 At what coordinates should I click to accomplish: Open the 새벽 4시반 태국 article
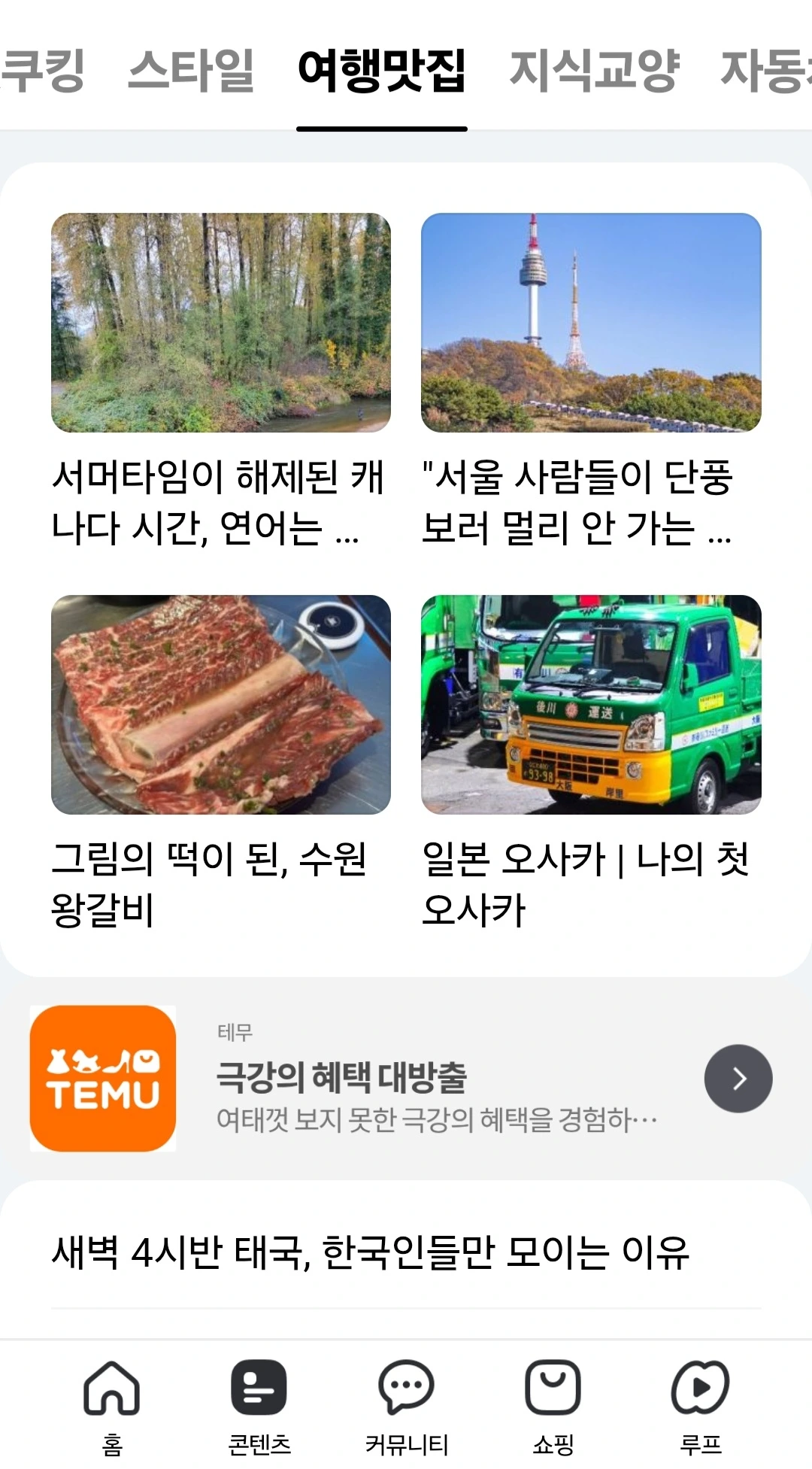(370, 1252)
